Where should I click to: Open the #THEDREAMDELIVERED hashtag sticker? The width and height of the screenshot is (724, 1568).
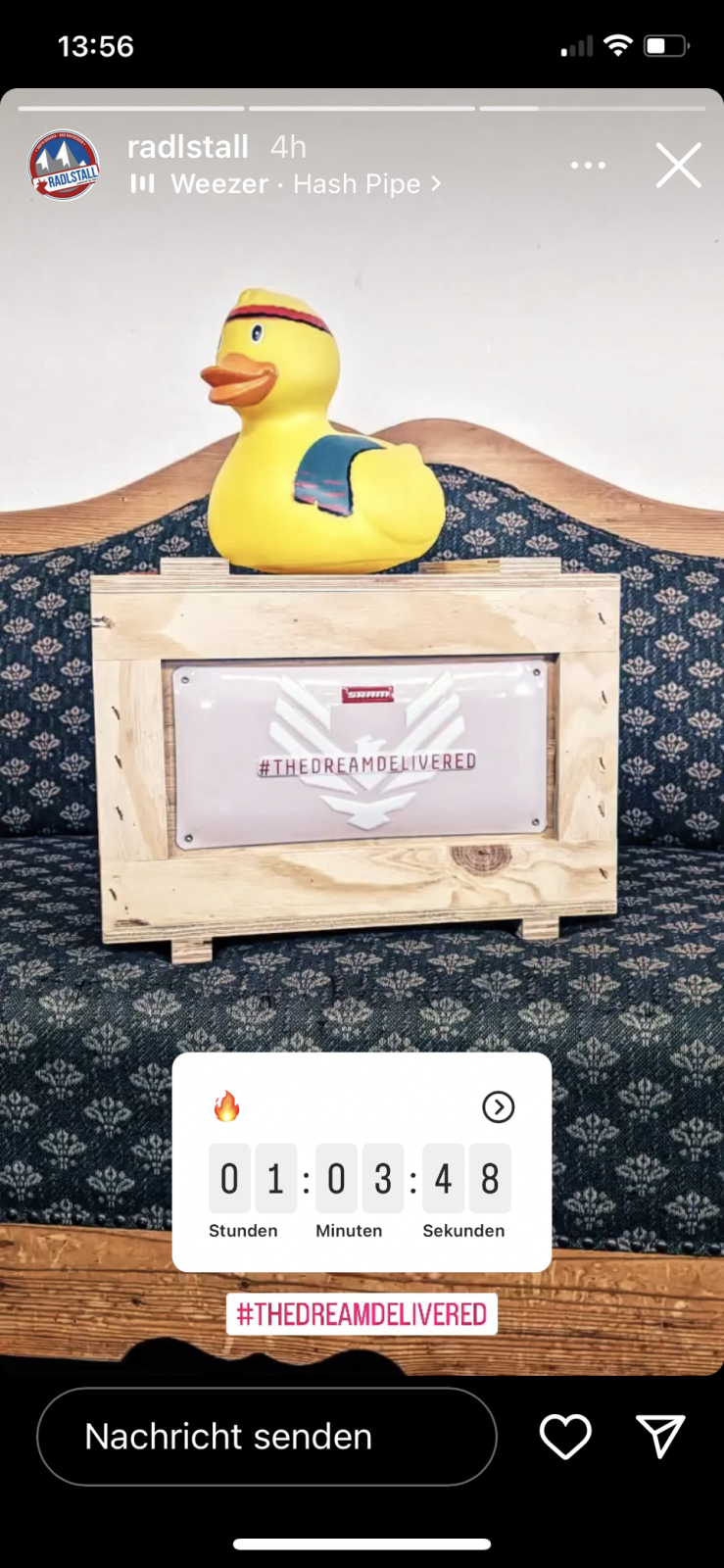click(362, 1314)
